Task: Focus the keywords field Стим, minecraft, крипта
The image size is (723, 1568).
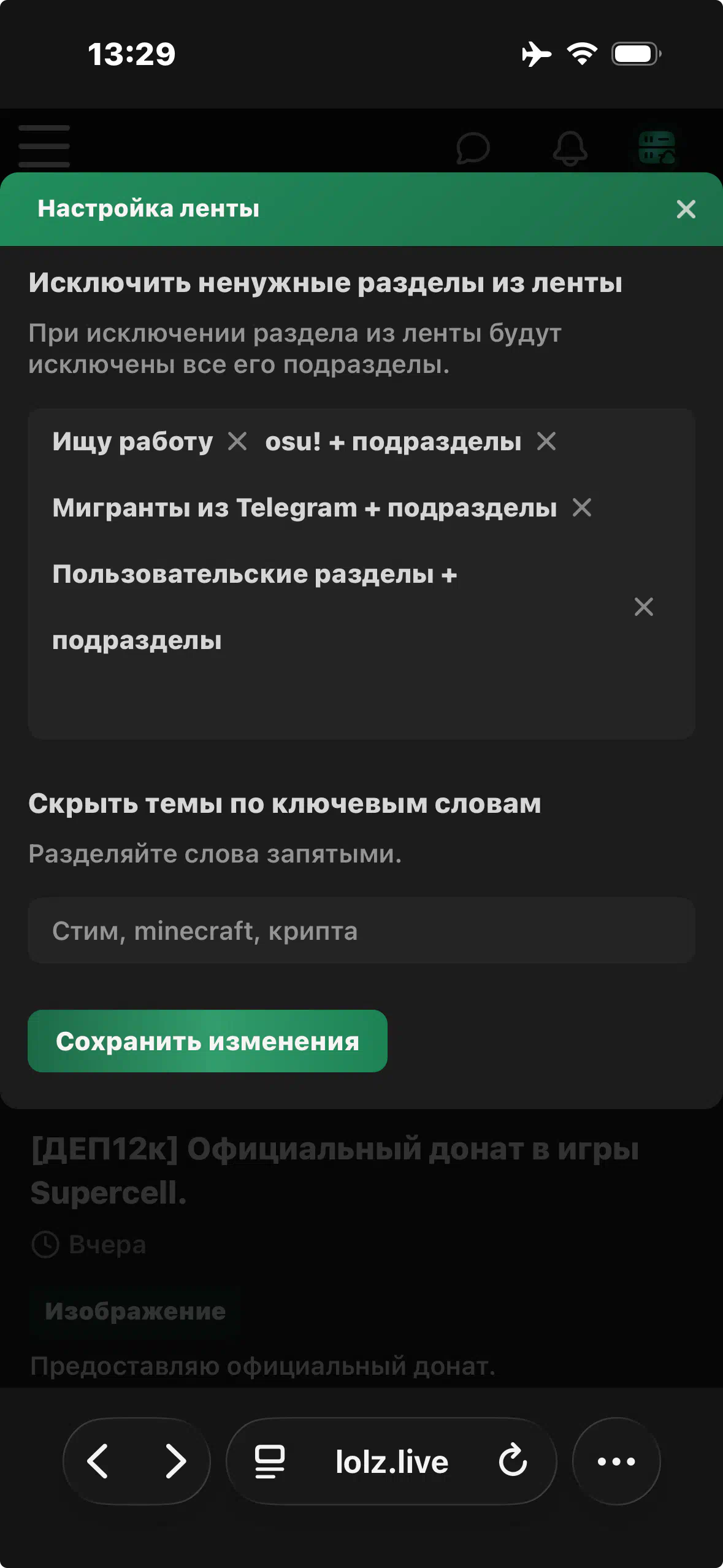Action: click(x=361, y=931)
